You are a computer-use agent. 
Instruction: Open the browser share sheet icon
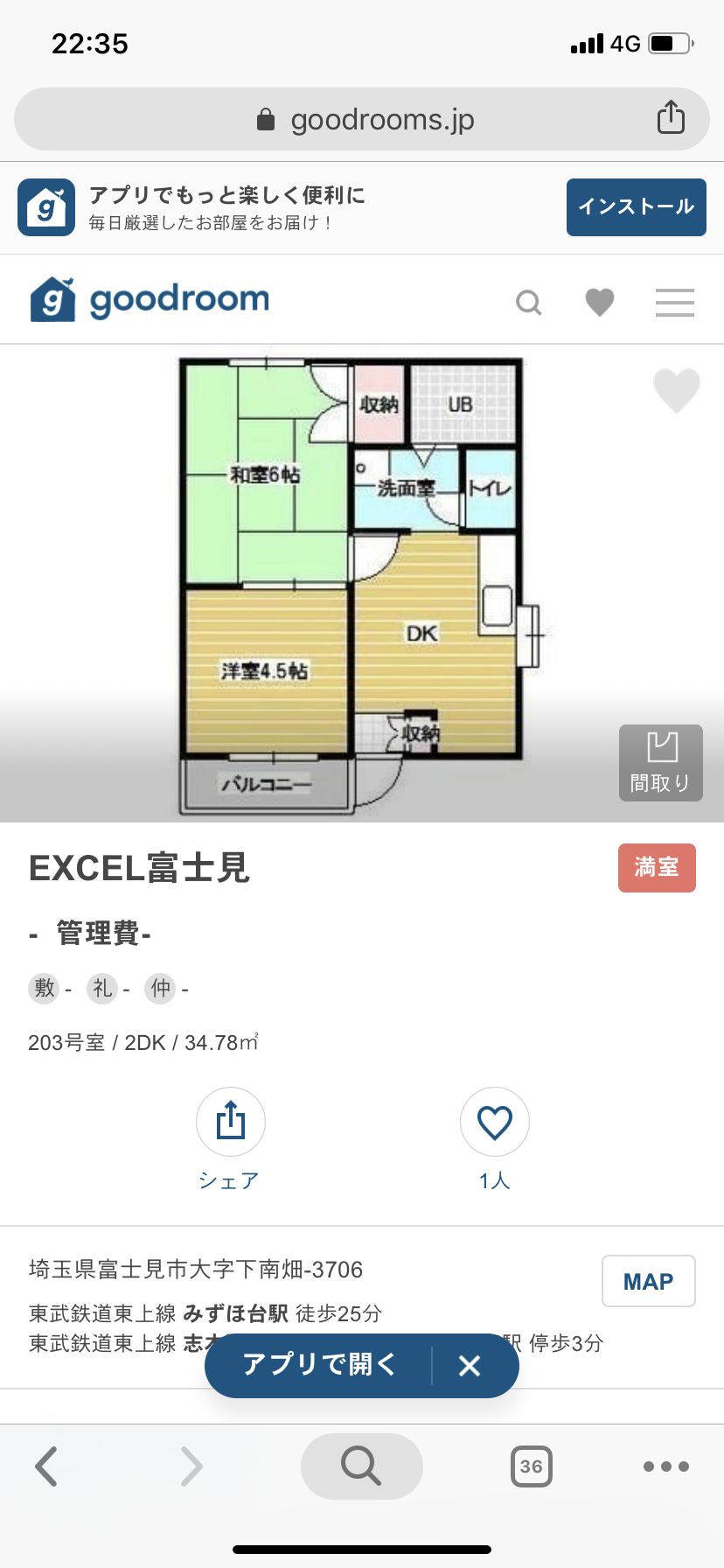pos(671,117)
